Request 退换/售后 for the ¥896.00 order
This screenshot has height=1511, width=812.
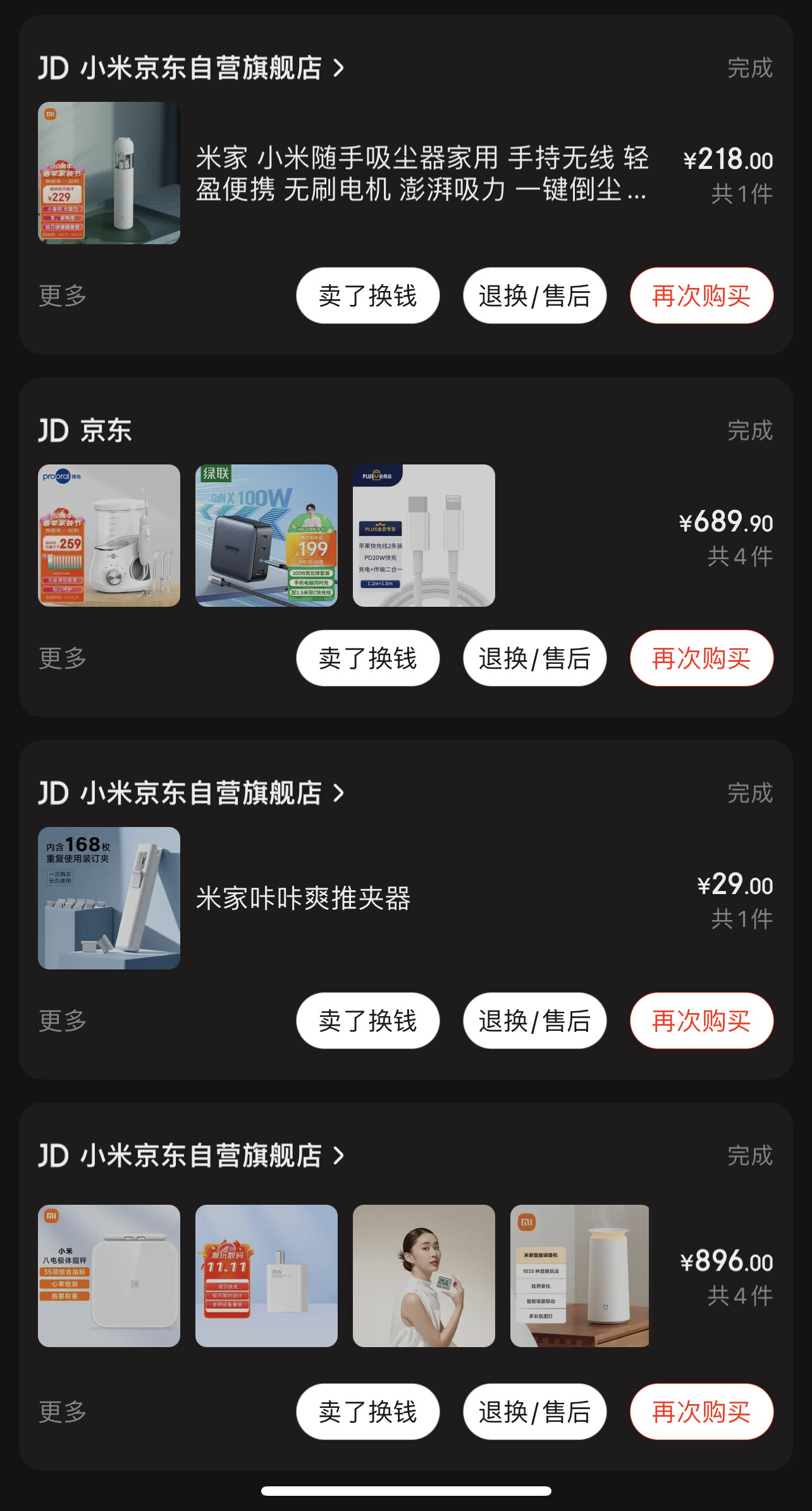534,1412
